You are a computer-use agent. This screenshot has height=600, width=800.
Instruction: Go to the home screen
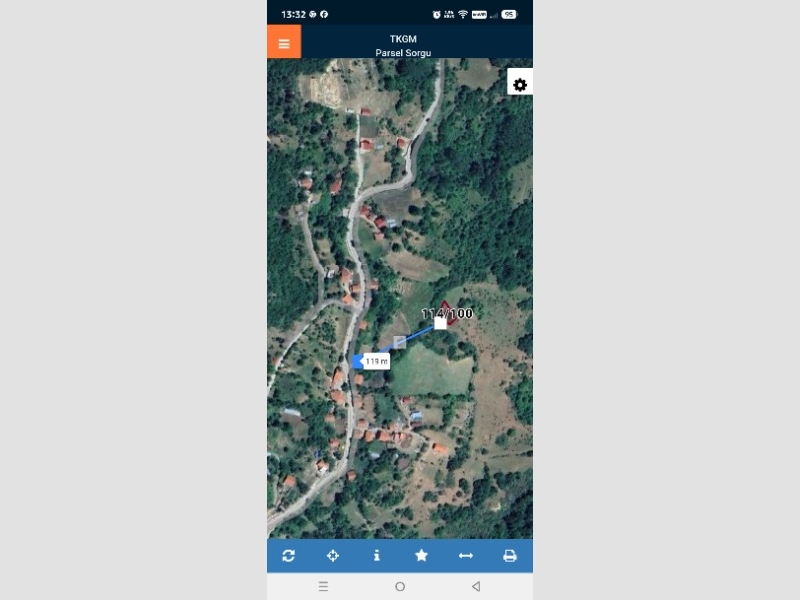(400, 587)
